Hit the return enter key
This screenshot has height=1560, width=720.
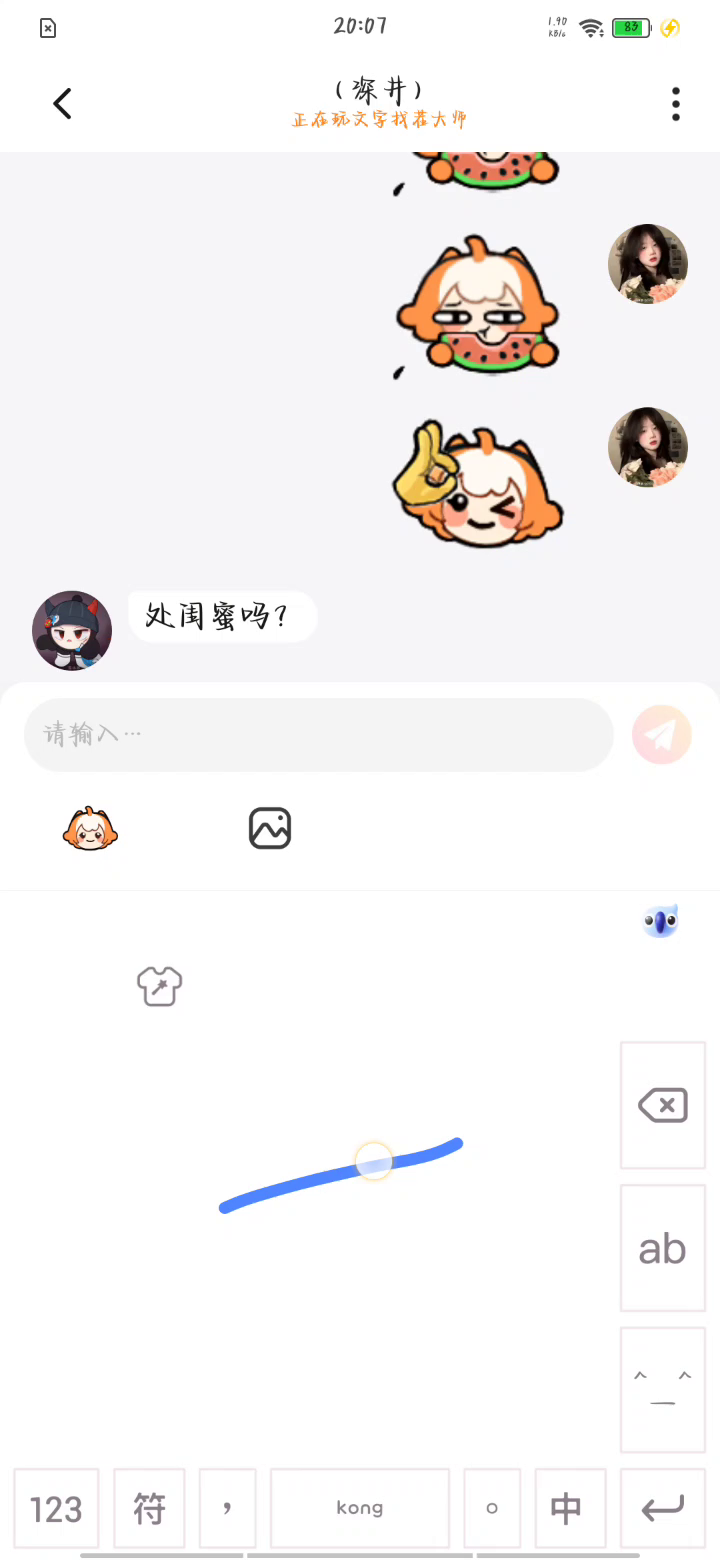coord(663,1509)
